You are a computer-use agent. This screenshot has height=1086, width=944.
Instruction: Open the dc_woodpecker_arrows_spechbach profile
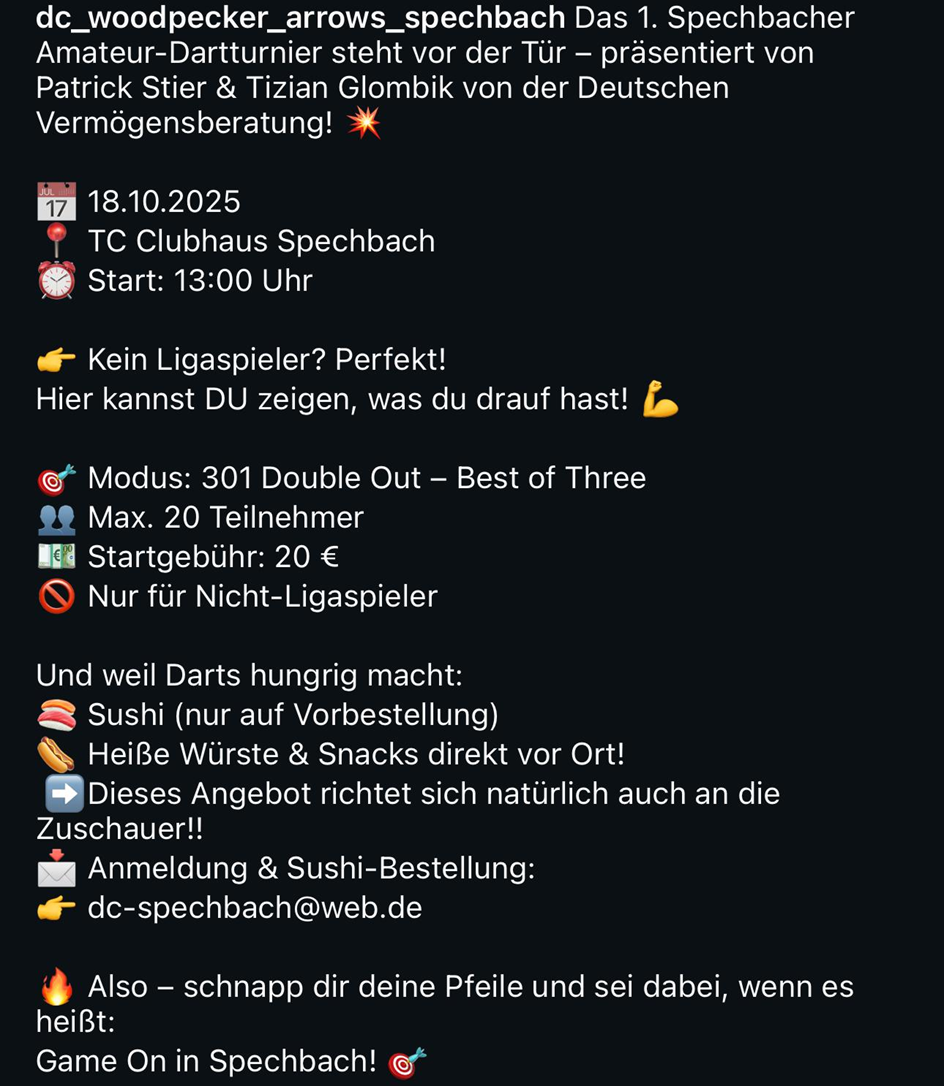pos(300,17)
